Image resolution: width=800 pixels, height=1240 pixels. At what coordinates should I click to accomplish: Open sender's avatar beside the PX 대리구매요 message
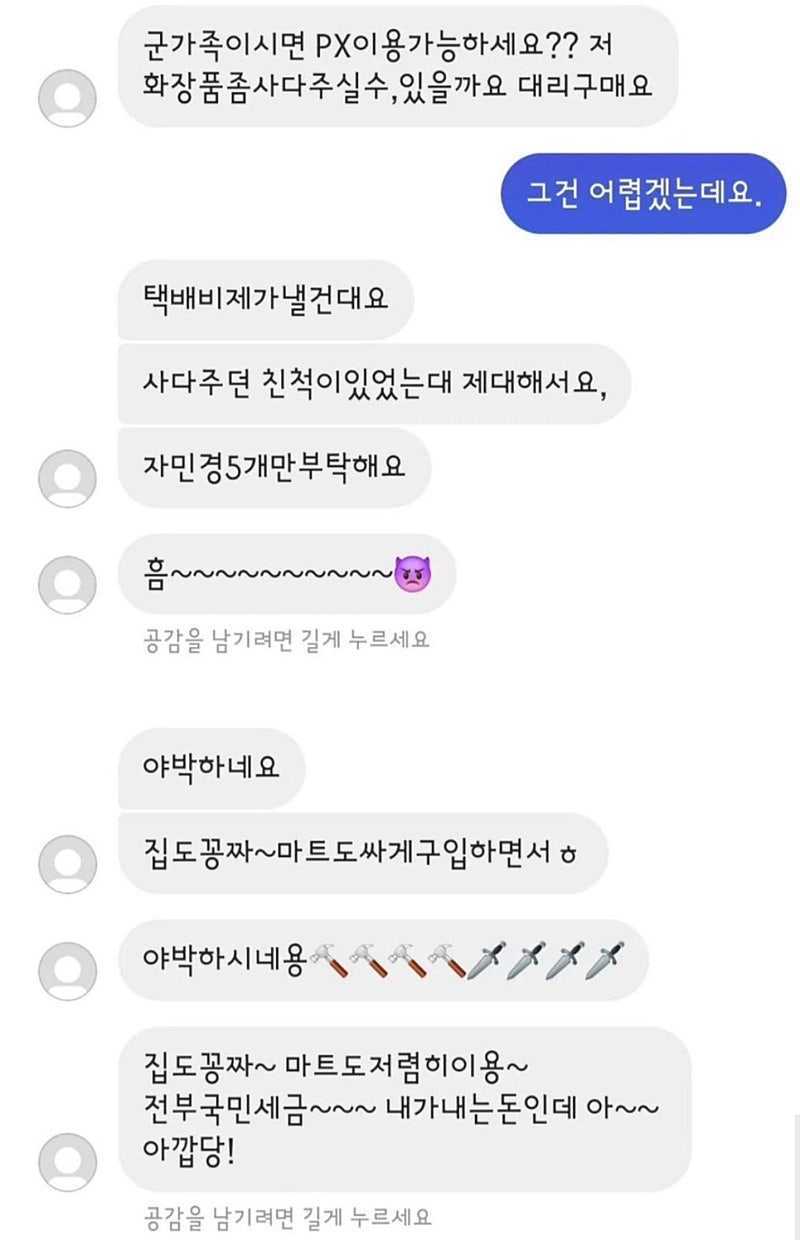click(x=67, y=98)
